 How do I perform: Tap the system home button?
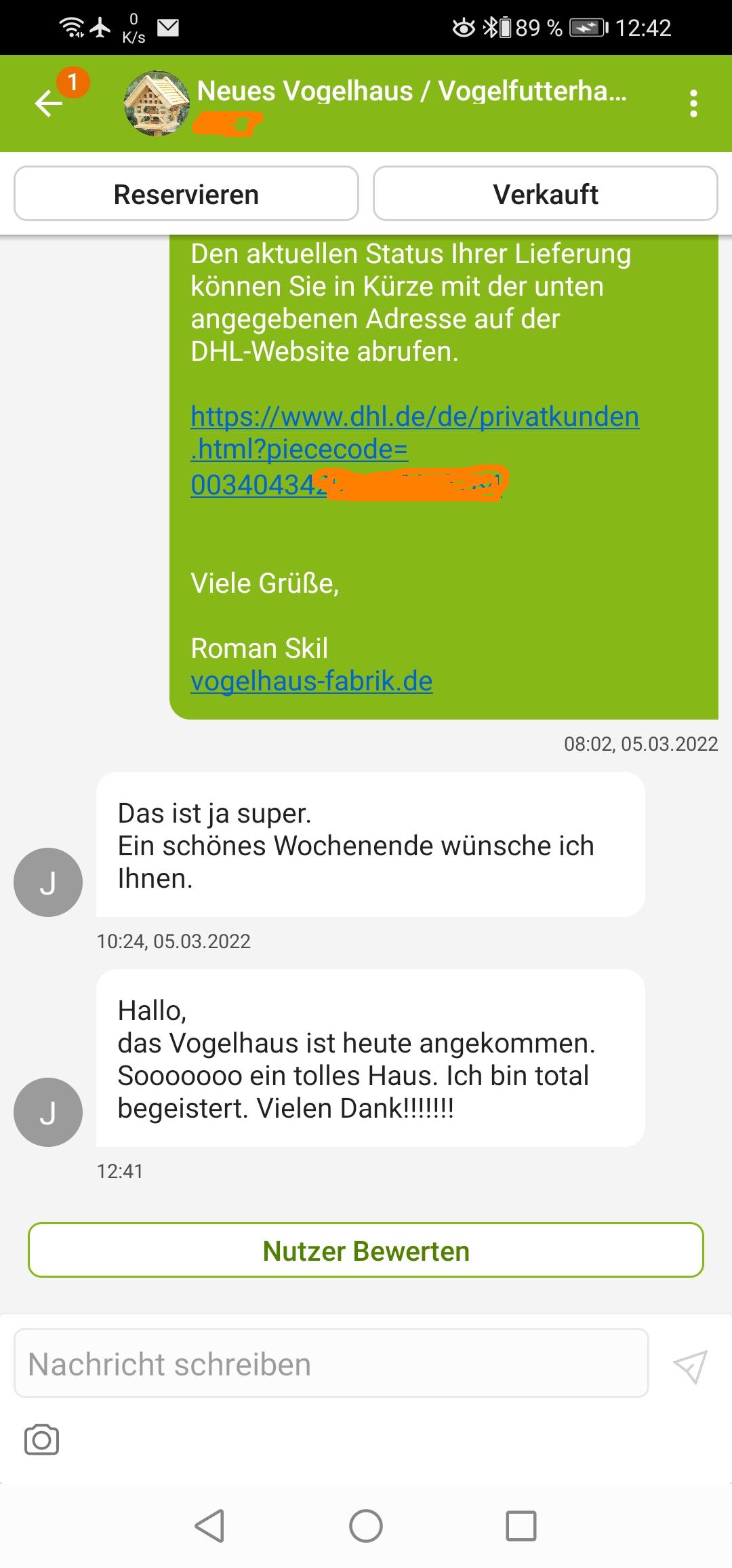click(x=366, y=1526)
